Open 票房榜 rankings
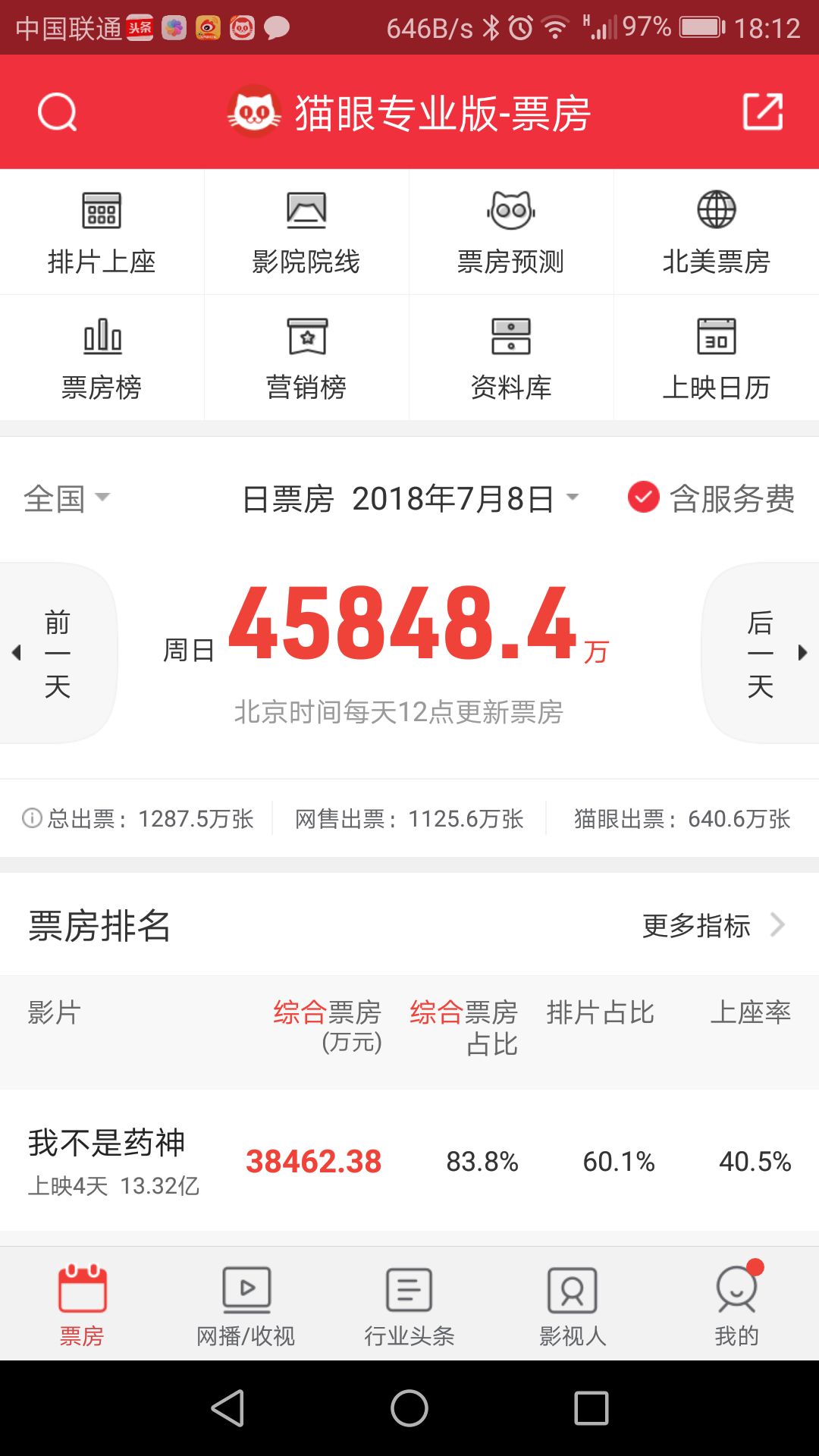Image resolution: width=819 pixels, height=1456 pixels. [x=102, y=358]
